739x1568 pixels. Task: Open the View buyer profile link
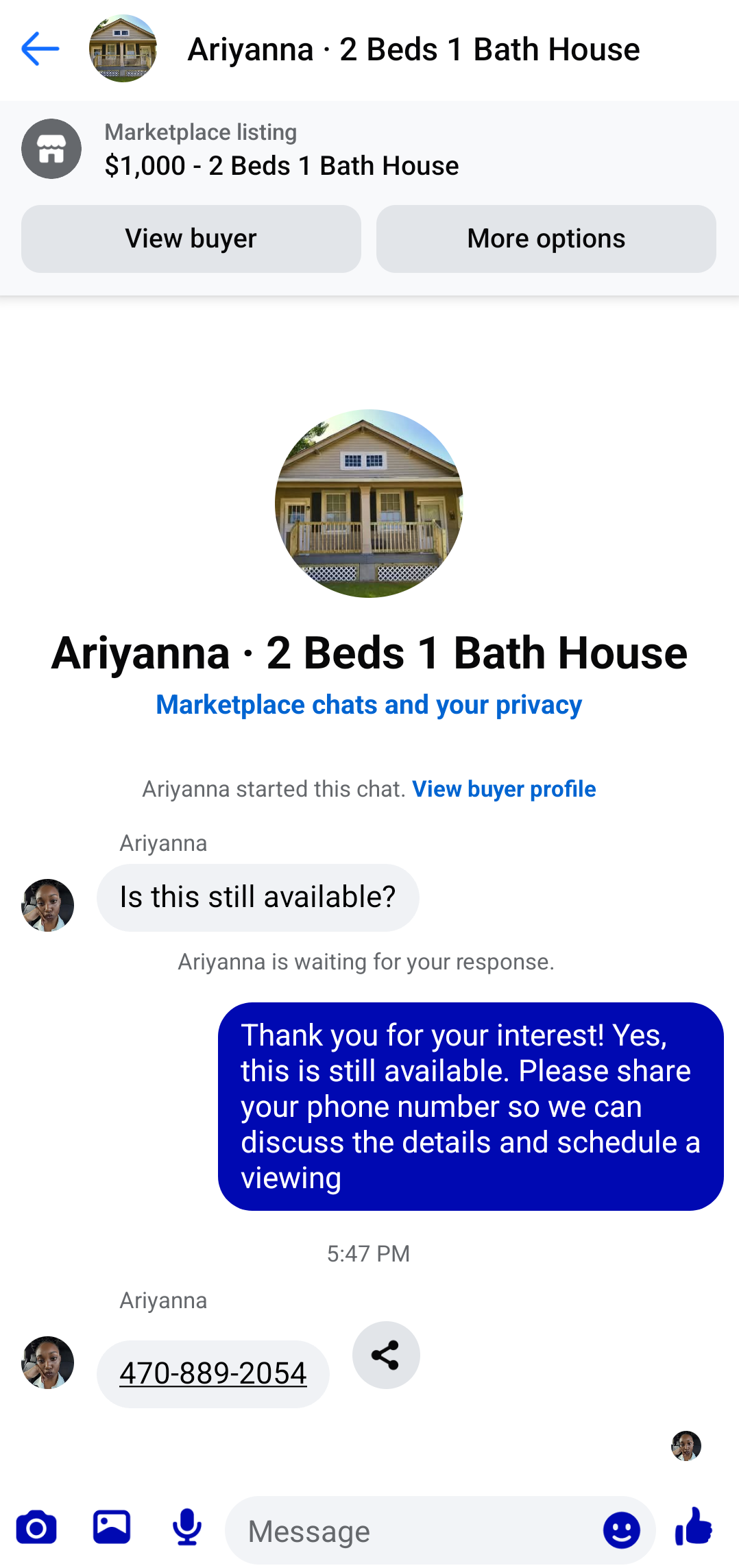click(504, 789)
